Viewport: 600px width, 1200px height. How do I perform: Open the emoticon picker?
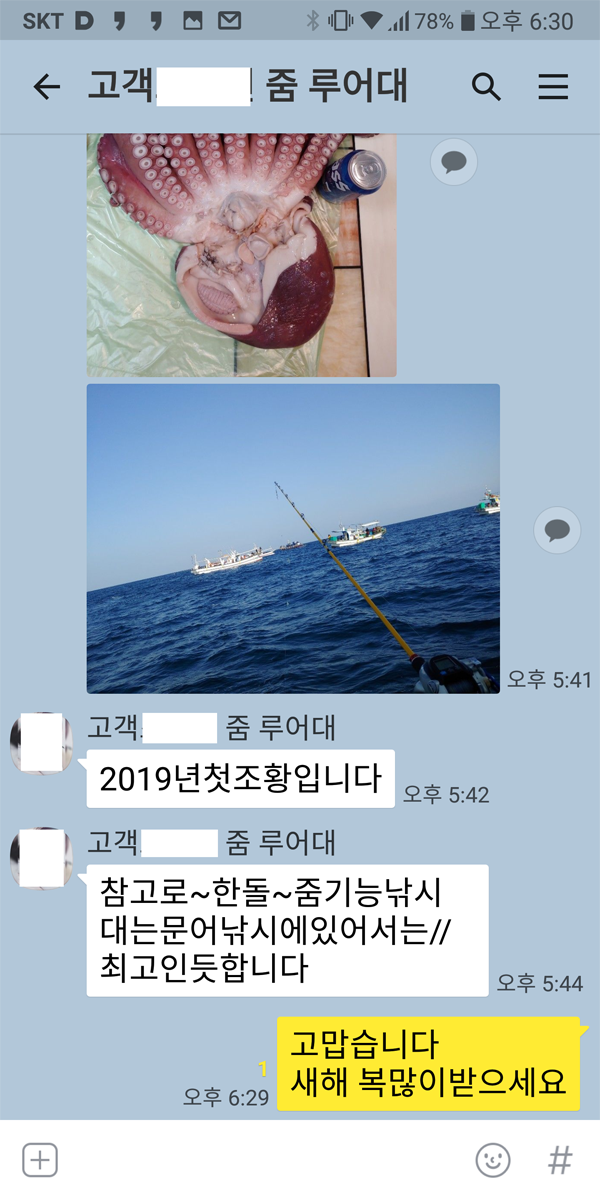[492, 1160]
